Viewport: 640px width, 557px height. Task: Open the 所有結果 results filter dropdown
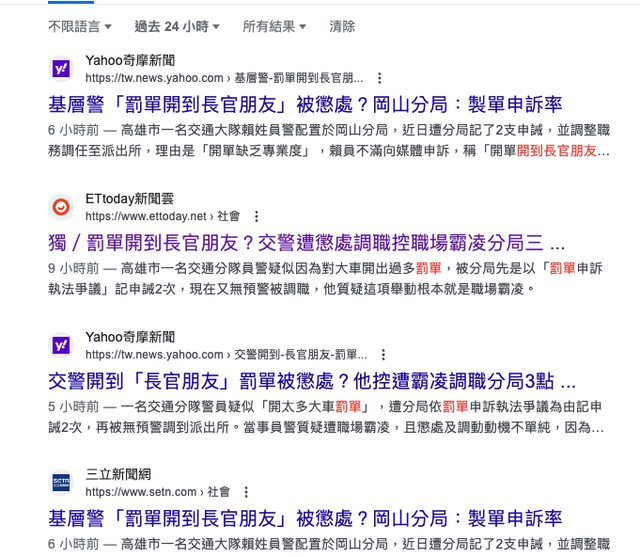click(274, 26)
